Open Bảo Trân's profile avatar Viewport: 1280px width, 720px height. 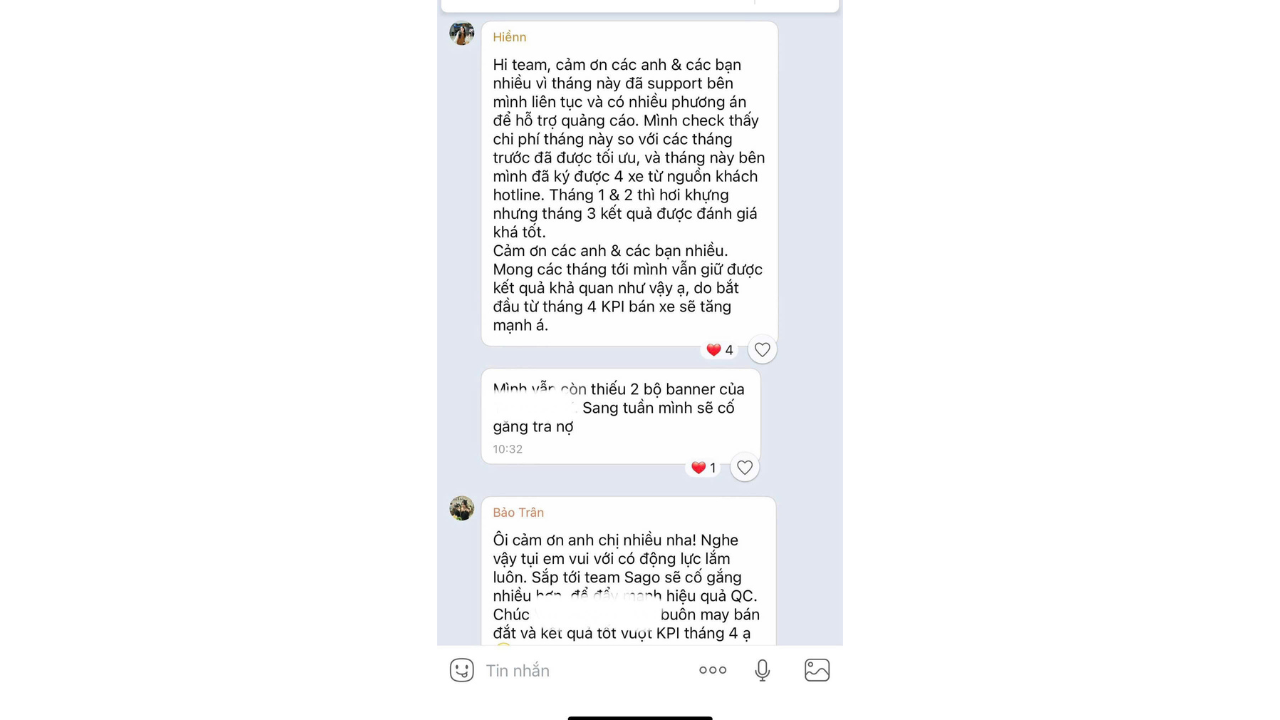462,508
